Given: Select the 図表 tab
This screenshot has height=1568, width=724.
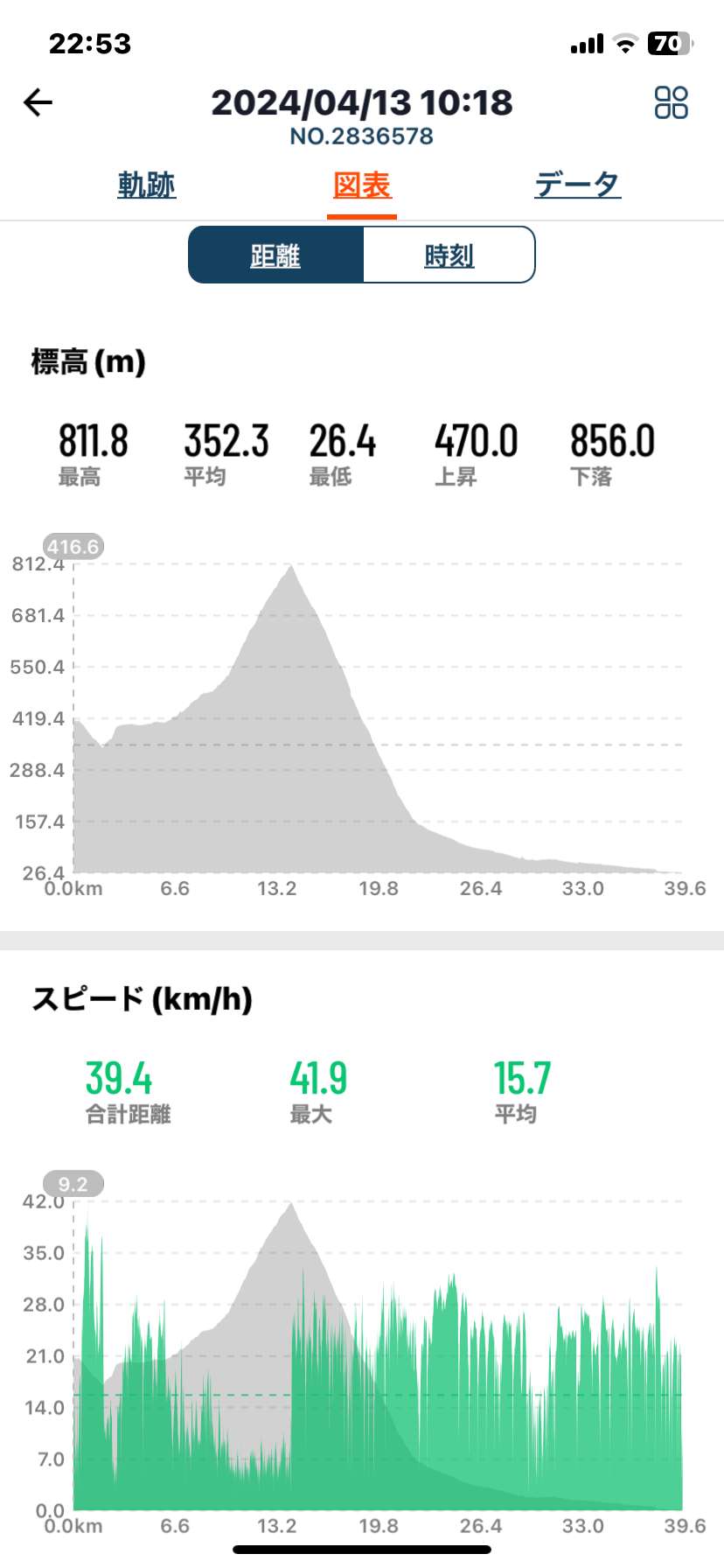Looking at the screenshot, I should pyautogui.click(x=362, y=185).
